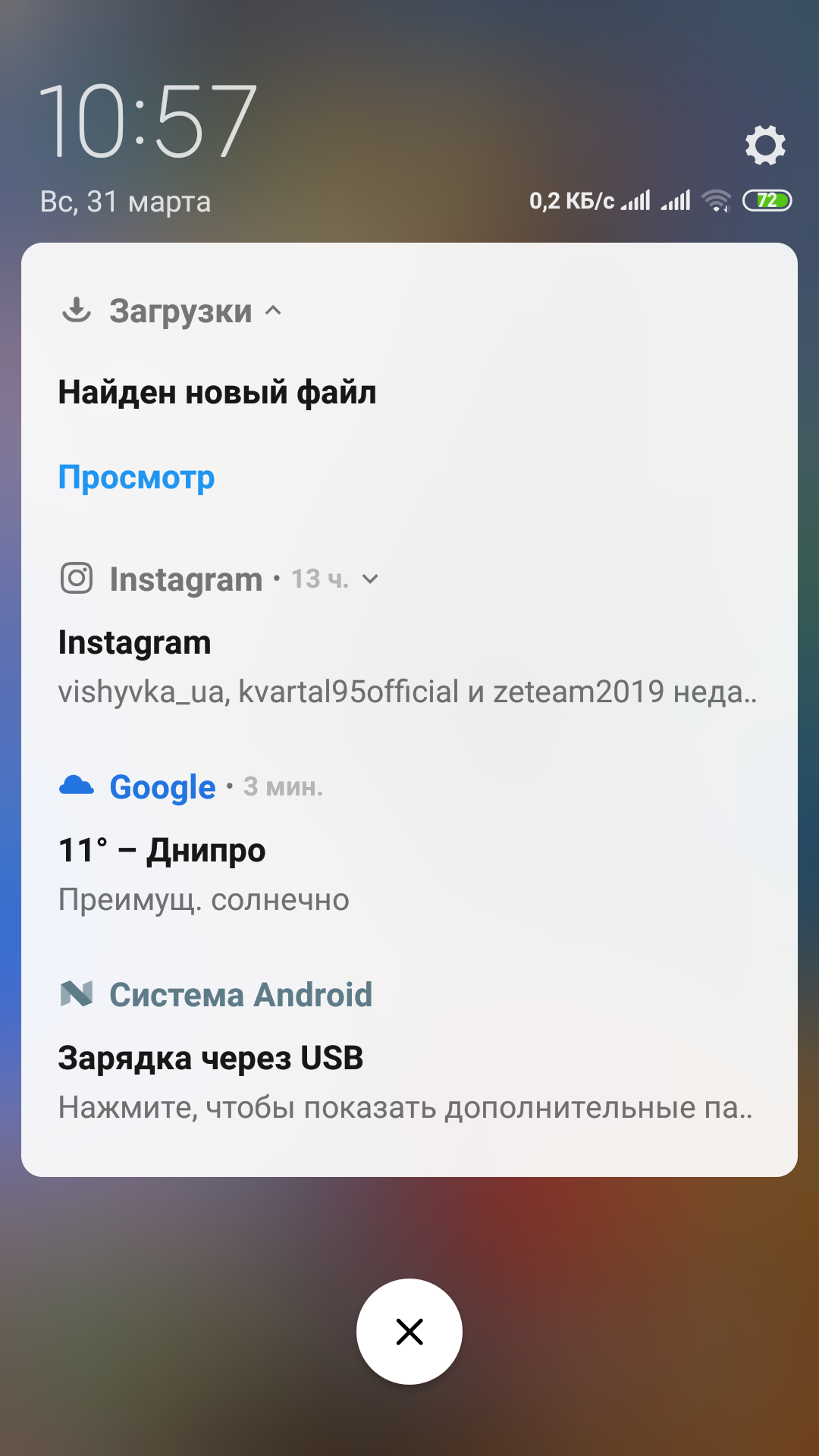Open the settings gear icon
This screenshot has height=1456, width=819.
coord(765,145)
